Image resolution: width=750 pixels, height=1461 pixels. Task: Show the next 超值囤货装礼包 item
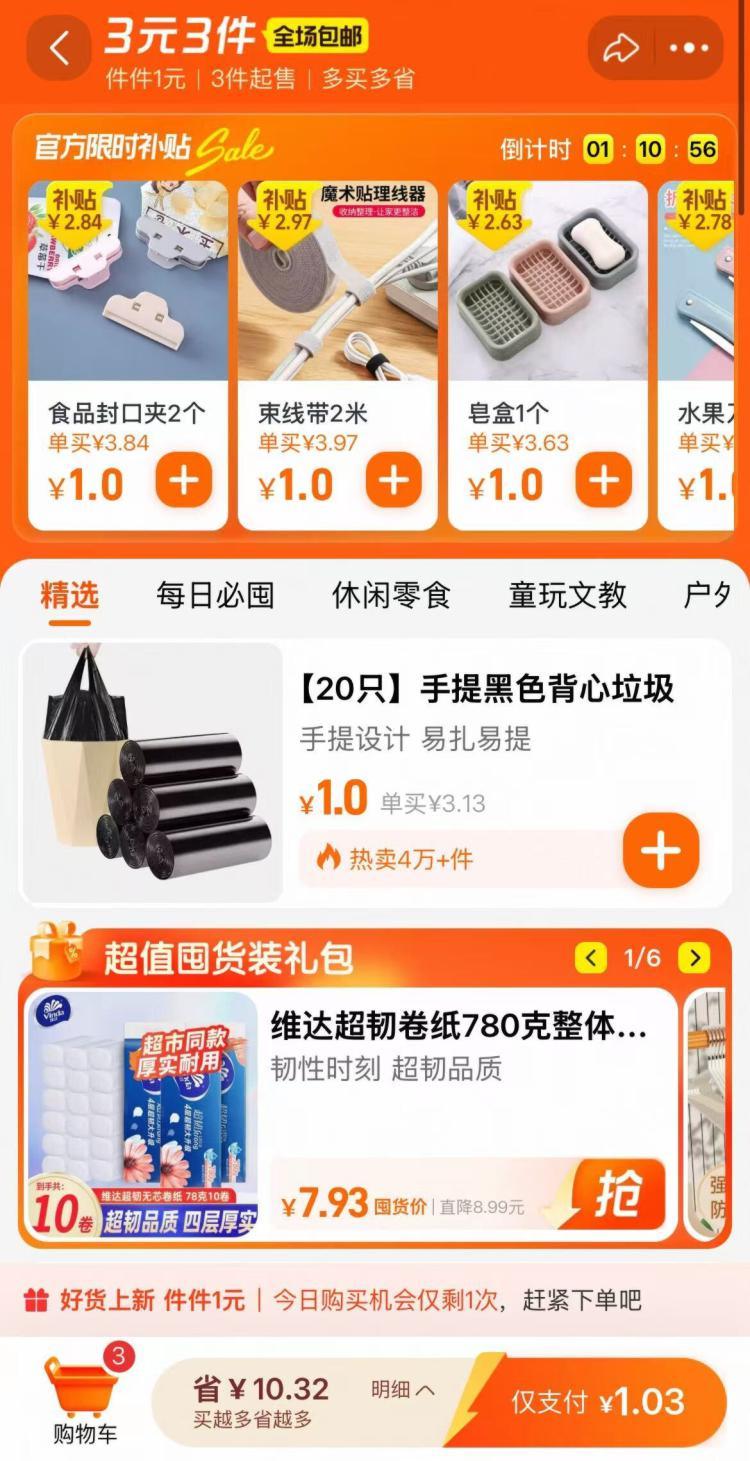coord(694,958)
